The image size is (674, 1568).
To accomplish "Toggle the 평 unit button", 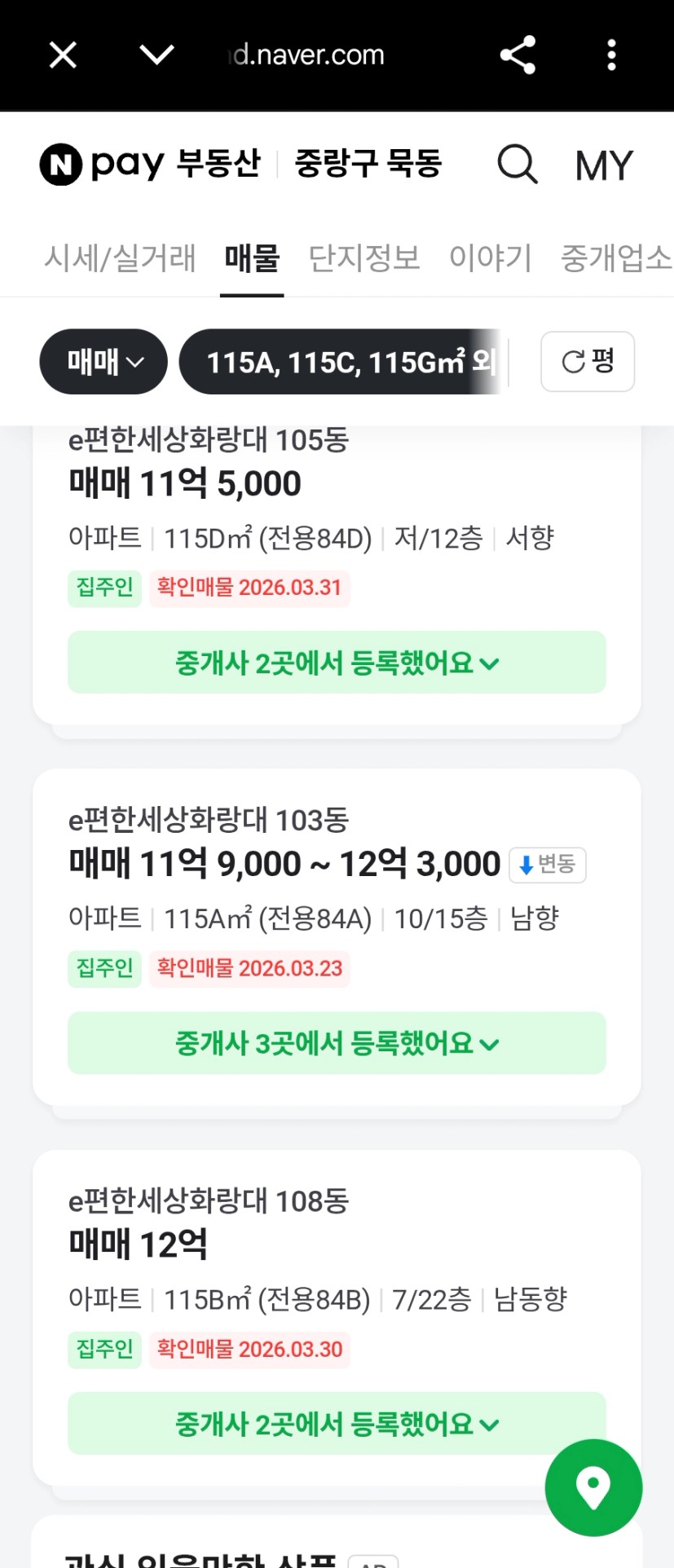I will tap(588, 362).
